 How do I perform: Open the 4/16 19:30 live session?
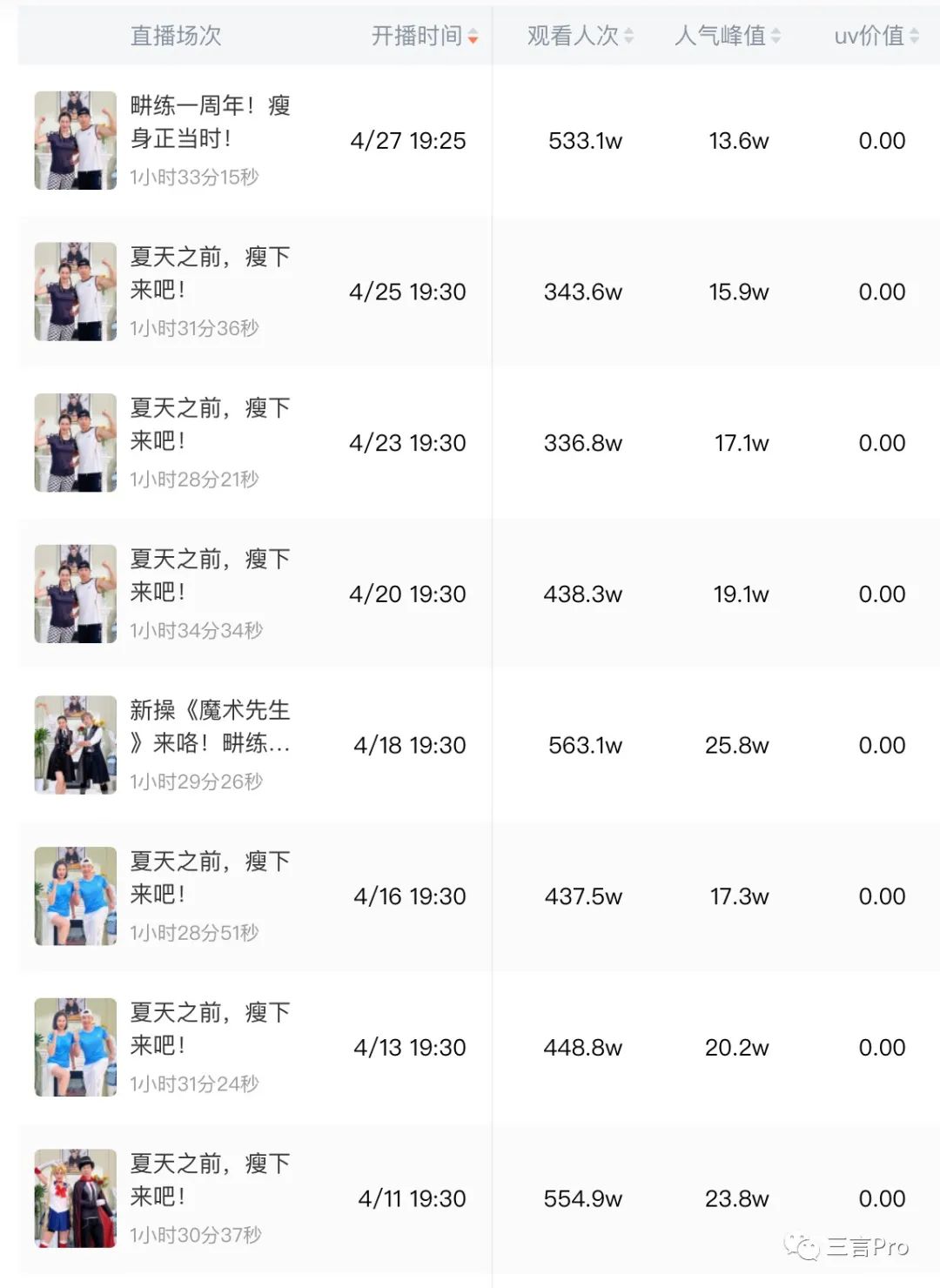(x=210, y=878)
